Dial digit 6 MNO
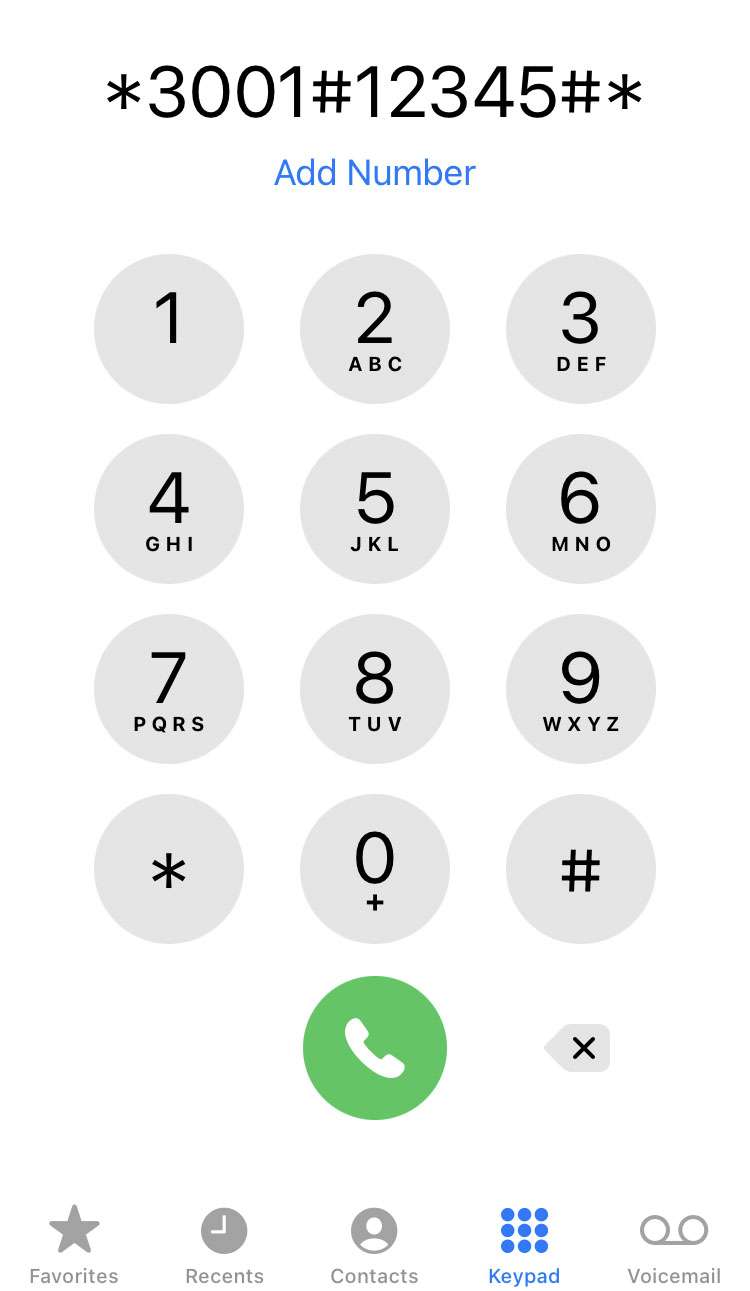The height and width of the screenshot is (1291, 750). (581, 509)
